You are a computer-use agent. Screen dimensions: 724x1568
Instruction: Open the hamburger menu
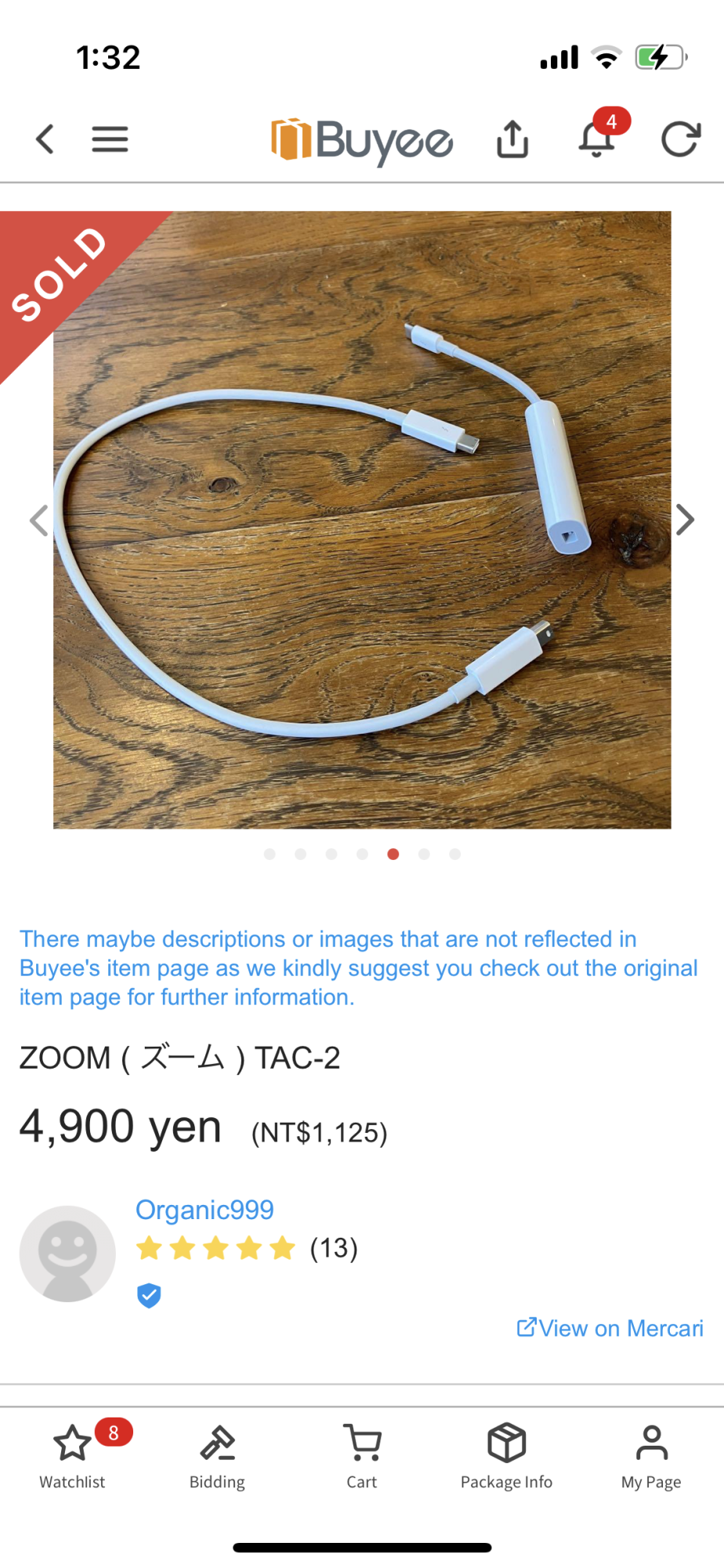click(x=110, y=140)
